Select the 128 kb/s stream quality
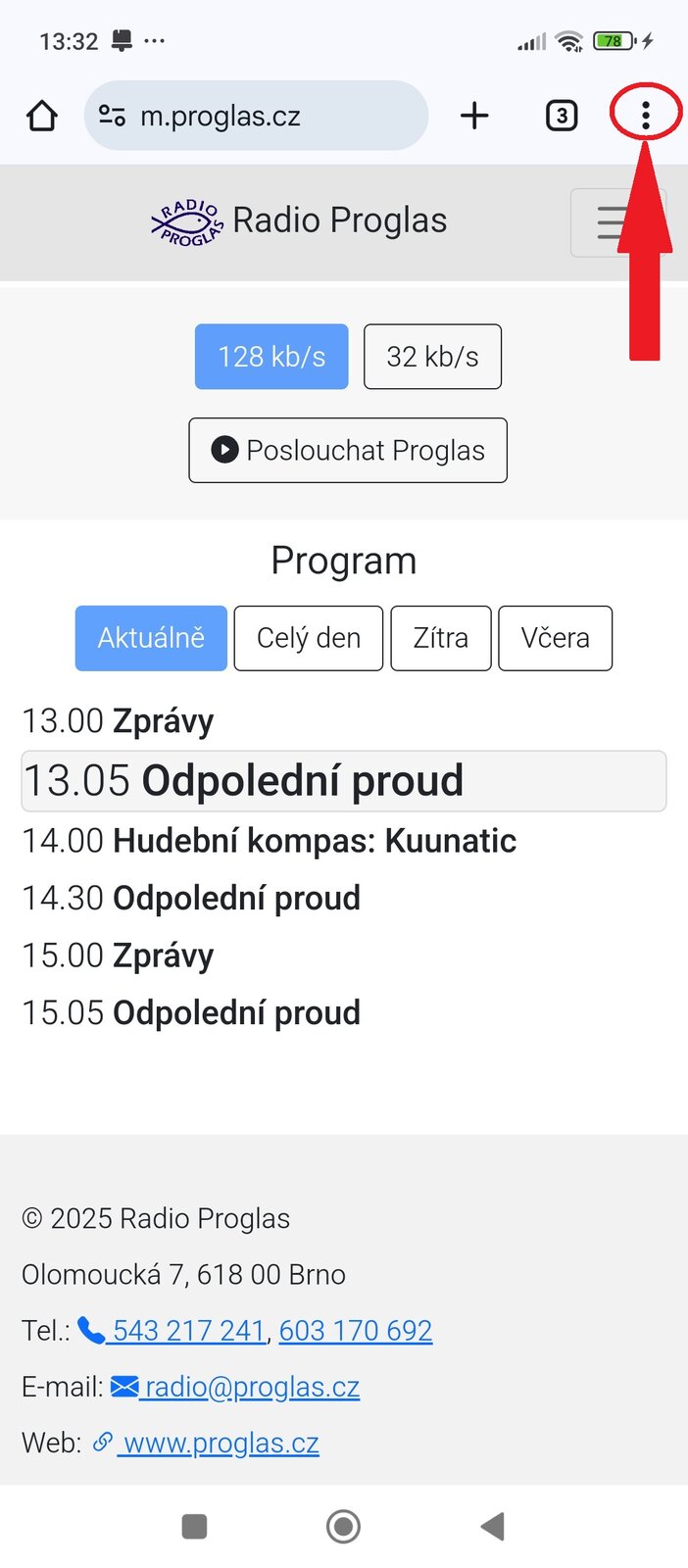The image size is (688, 1568). click(x=271, y=357)
